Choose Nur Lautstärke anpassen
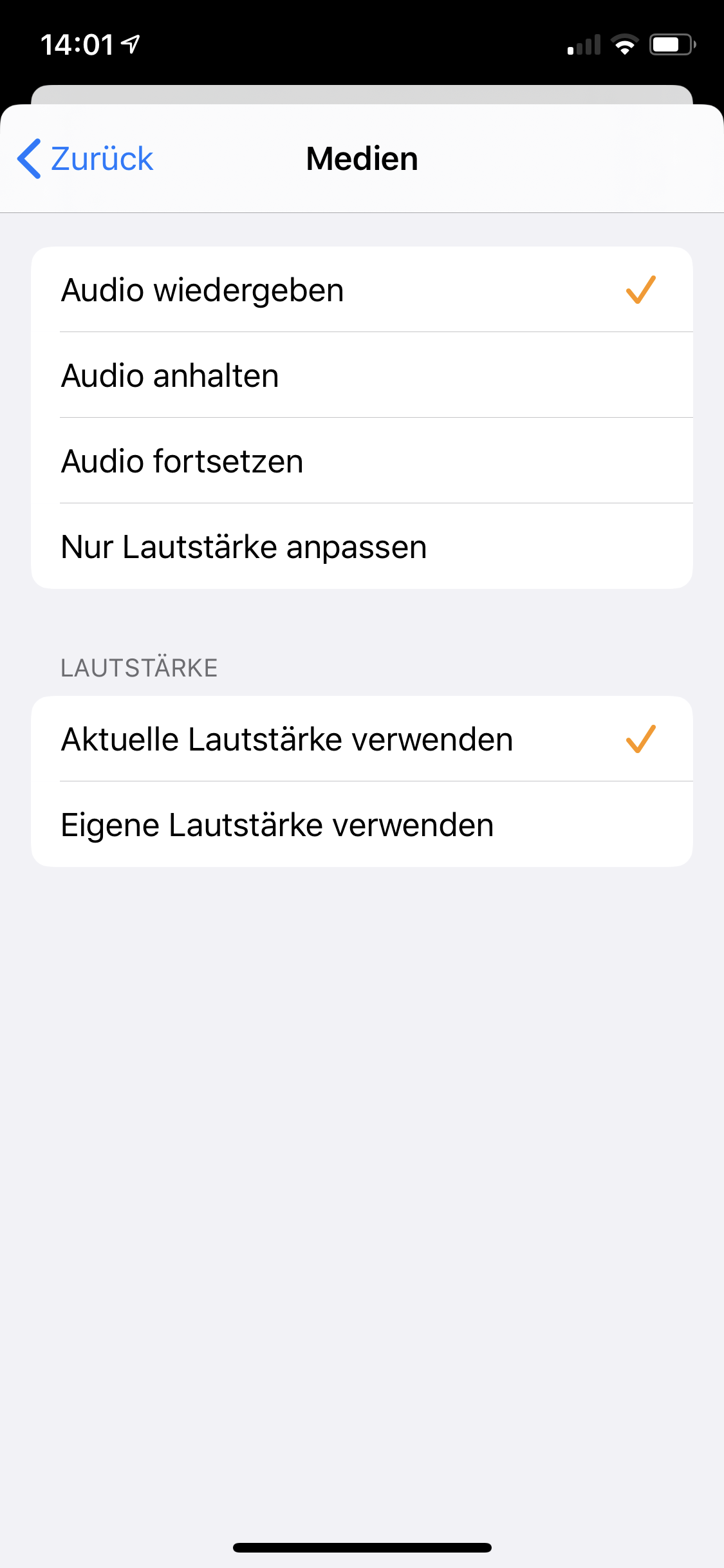 pos(360,546)
